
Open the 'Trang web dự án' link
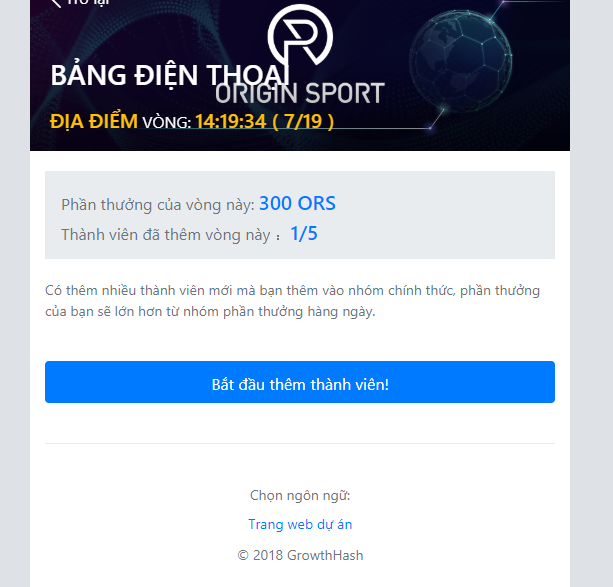click(x=300, y=525)
